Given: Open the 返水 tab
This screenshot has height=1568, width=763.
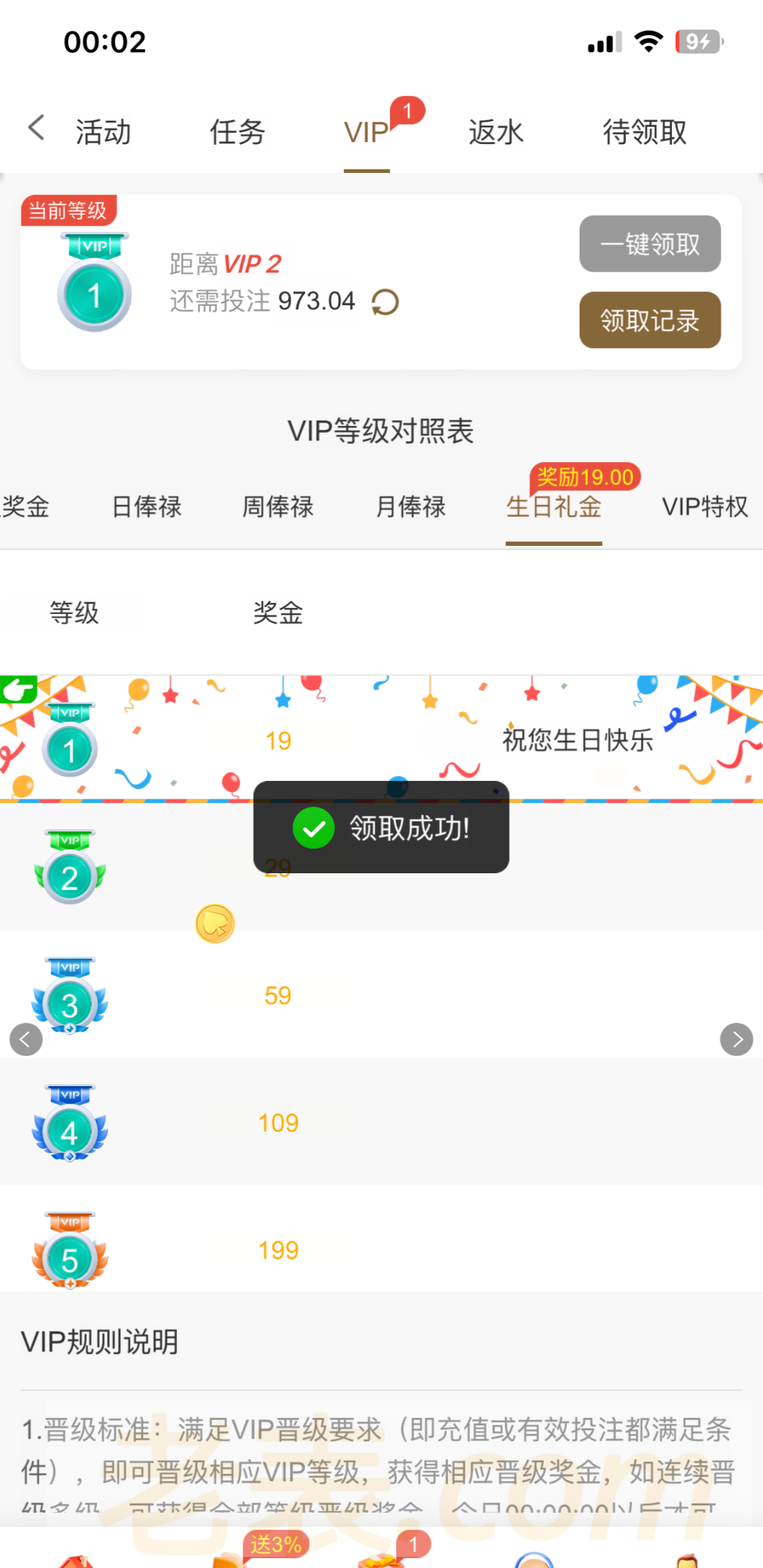Looking at the screenshot, I should (x=496, y=132).
